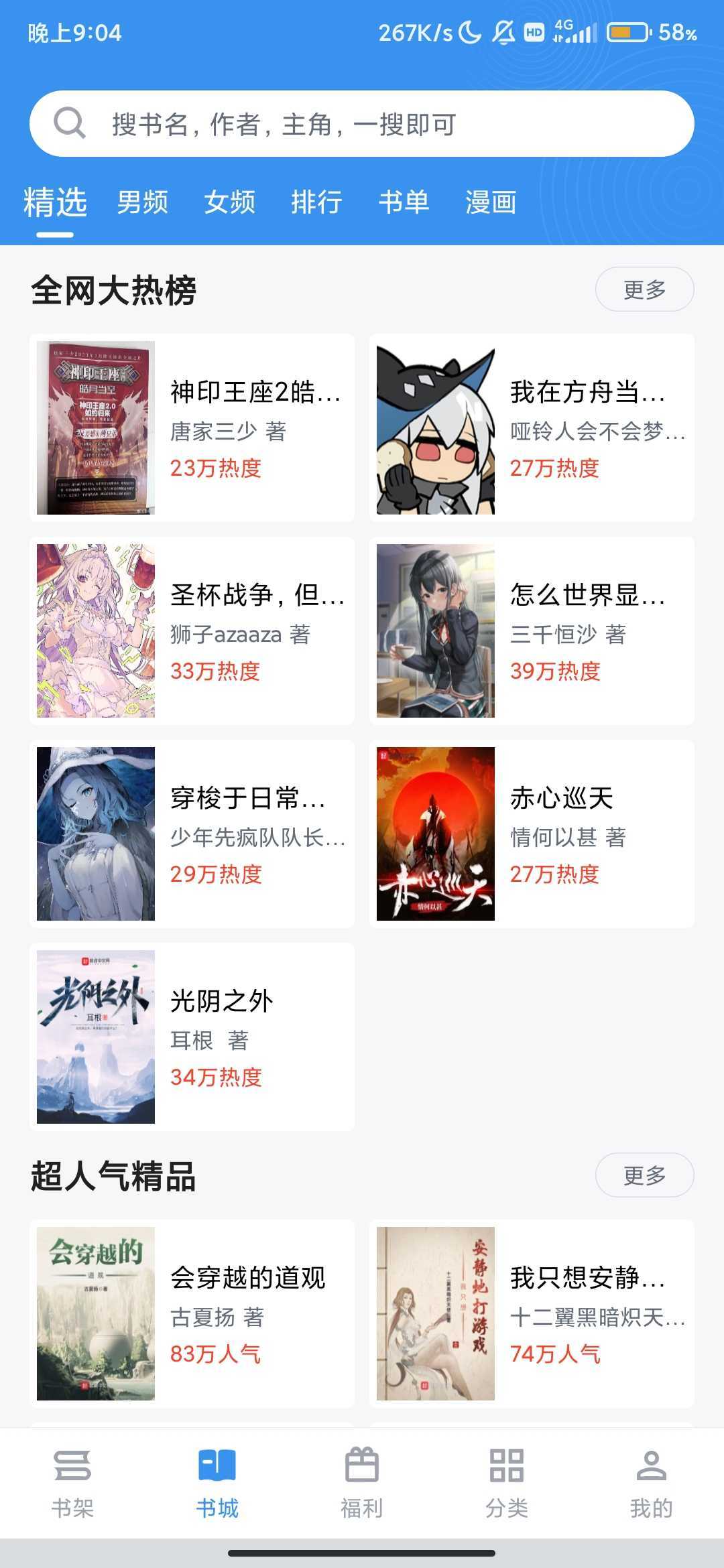Go to the 书架 bookshelf tab

72,1482
